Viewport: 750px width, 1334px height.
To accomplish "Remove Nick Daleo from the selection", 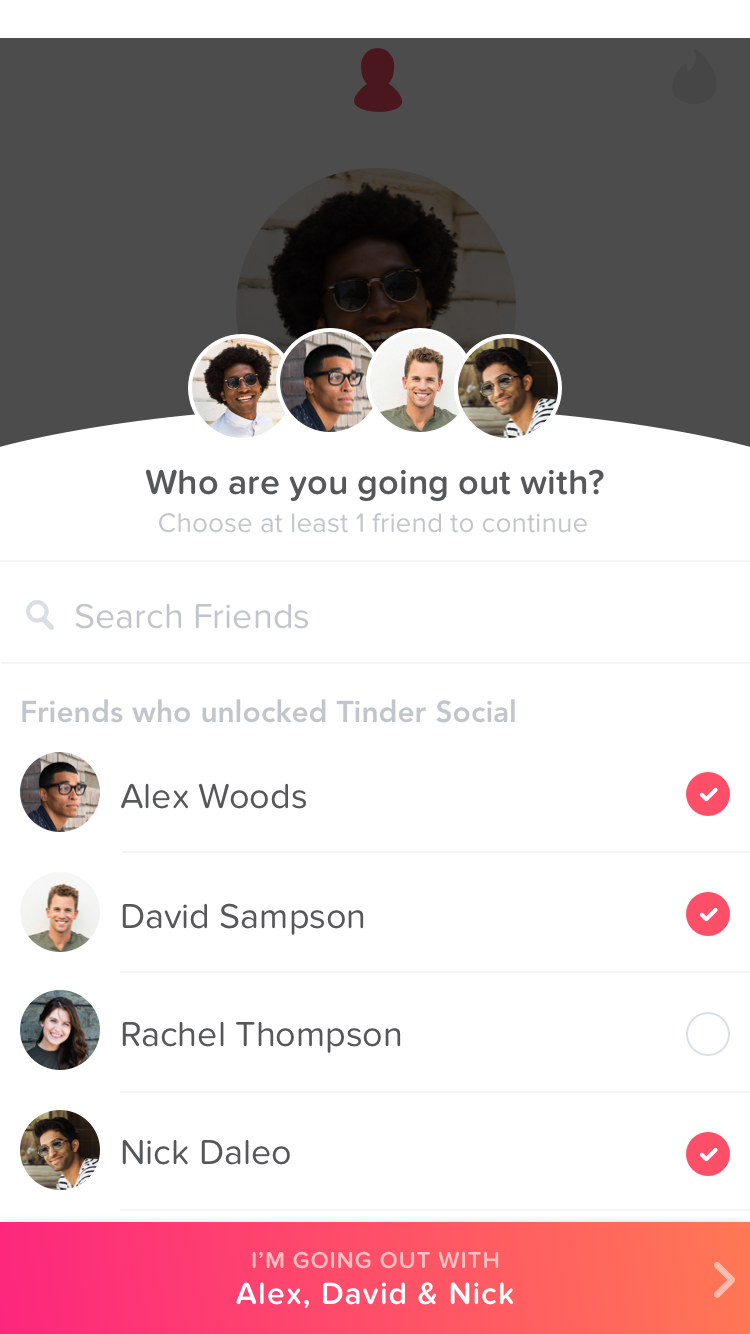I will (x=707, y=1153).
